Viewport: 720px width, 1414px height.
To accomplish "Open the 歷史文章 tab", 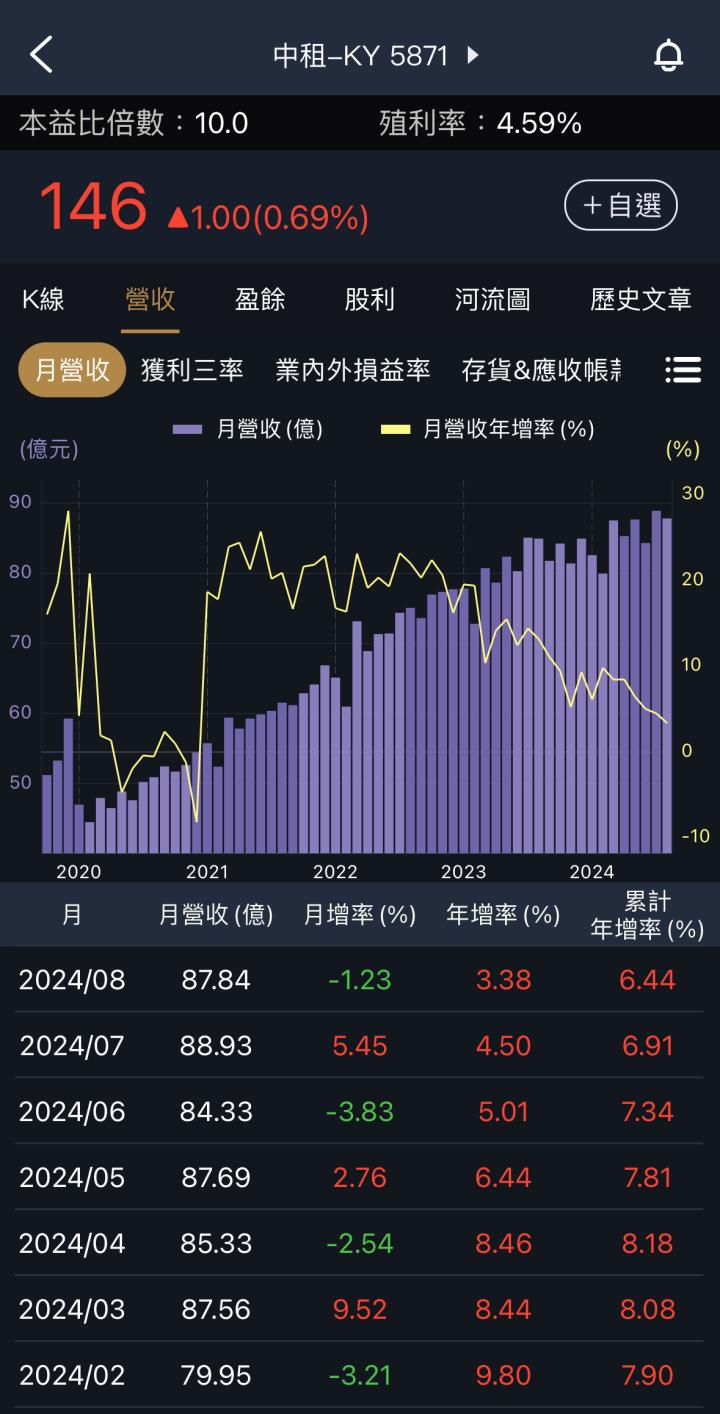I will point(640,299).
